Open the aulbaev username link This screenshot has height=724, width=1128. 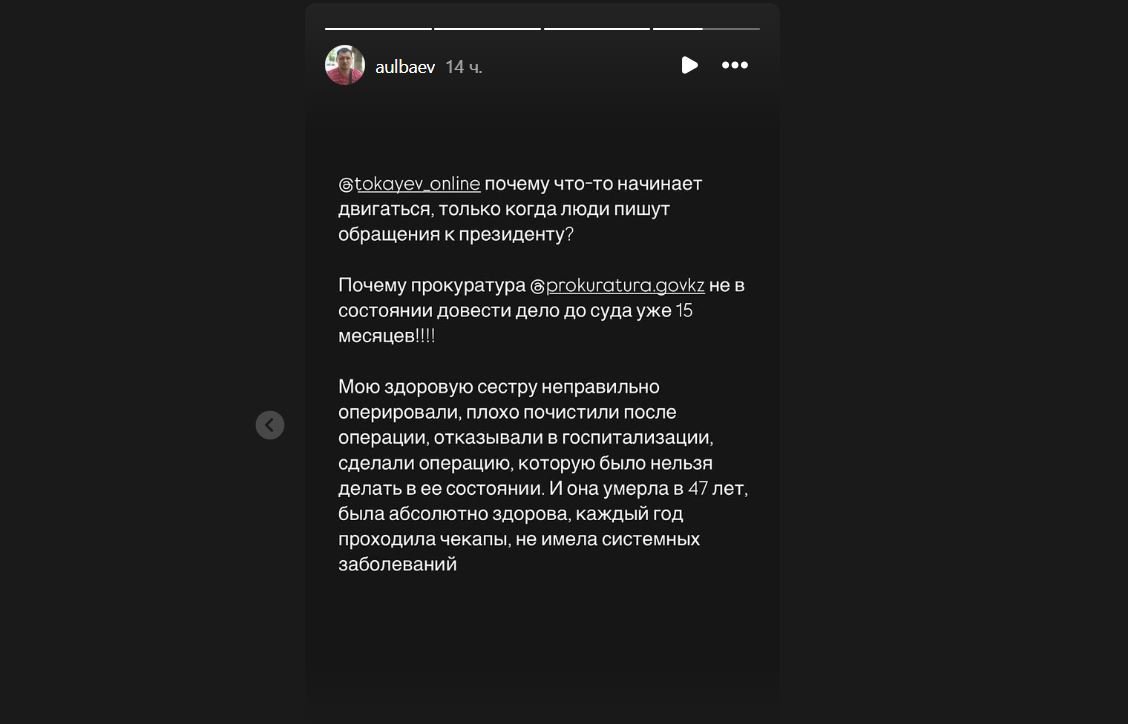(405, 67)
